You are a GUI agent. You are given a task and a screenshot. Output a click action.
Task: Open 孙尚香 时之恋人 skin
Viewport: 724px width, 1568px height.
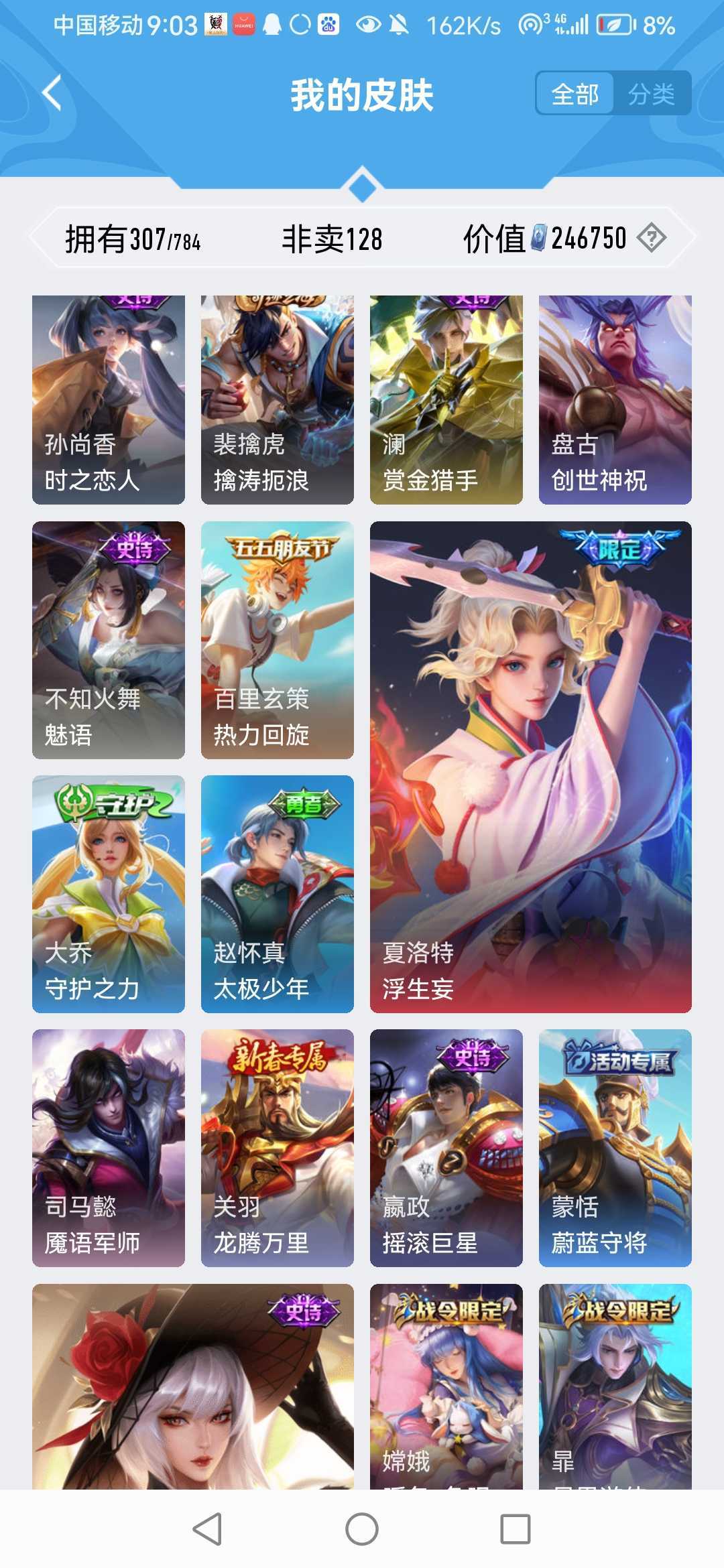[x=109, y=399]
